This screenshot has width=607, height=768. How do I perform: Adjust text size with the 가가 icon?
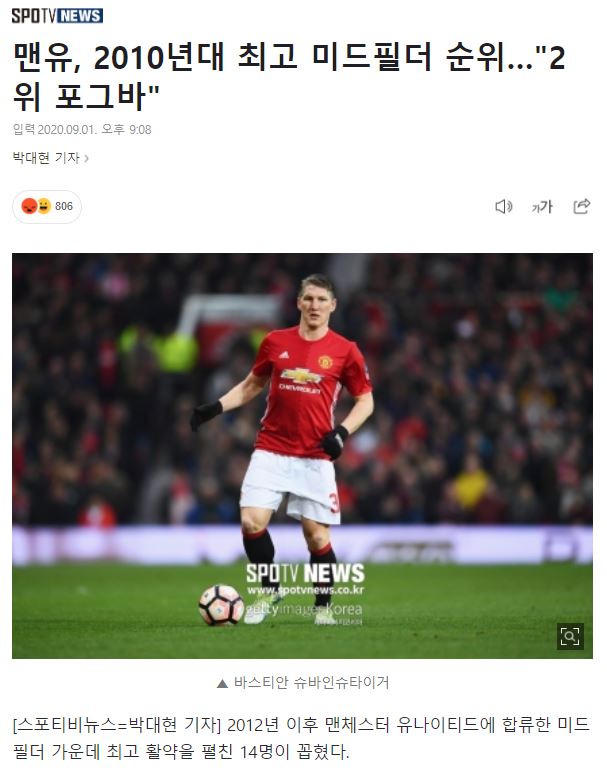542,207
